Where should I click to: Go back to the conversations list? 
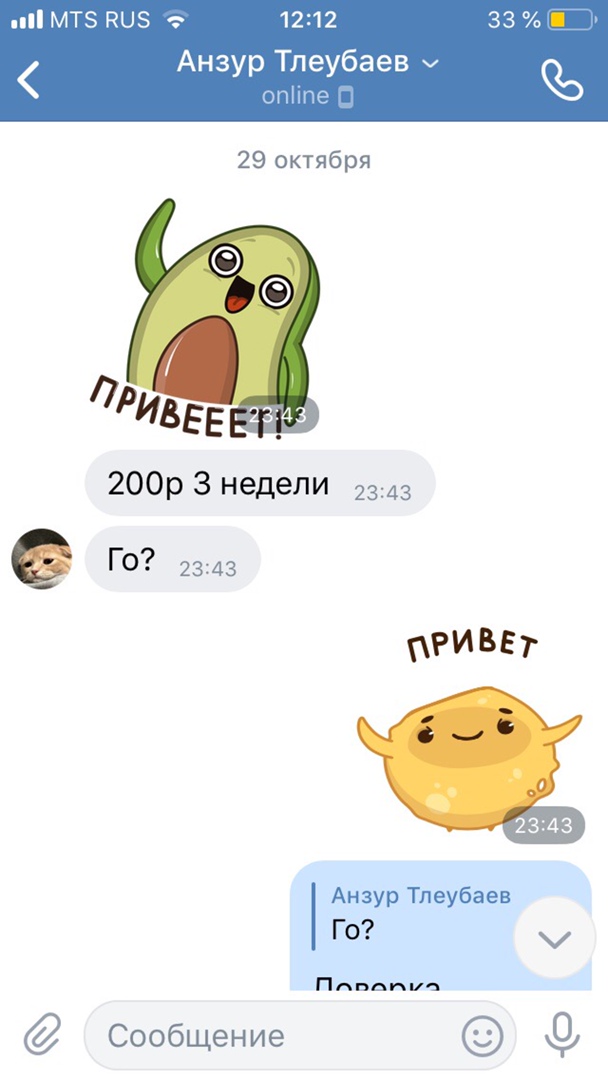pos(30,80)
